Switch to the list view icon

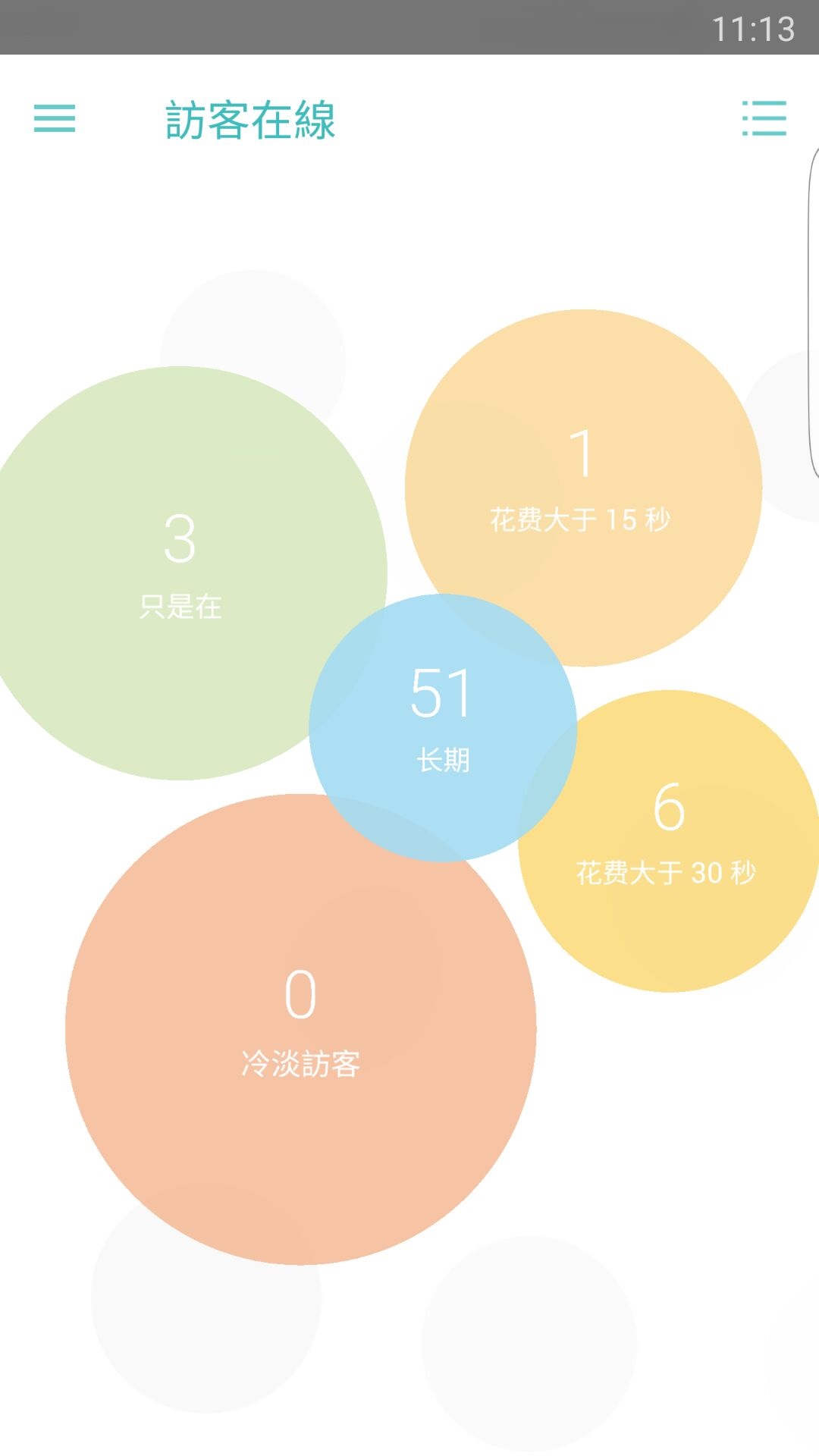click(764, 118)
